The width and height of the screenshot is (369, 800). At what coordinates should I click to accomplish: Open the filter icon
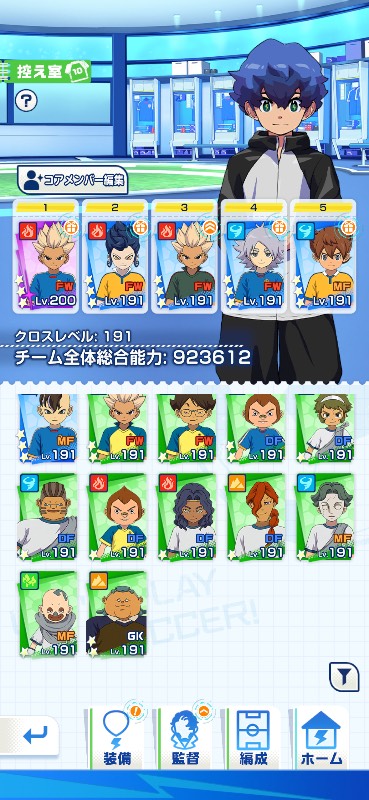tap(344, 677)
